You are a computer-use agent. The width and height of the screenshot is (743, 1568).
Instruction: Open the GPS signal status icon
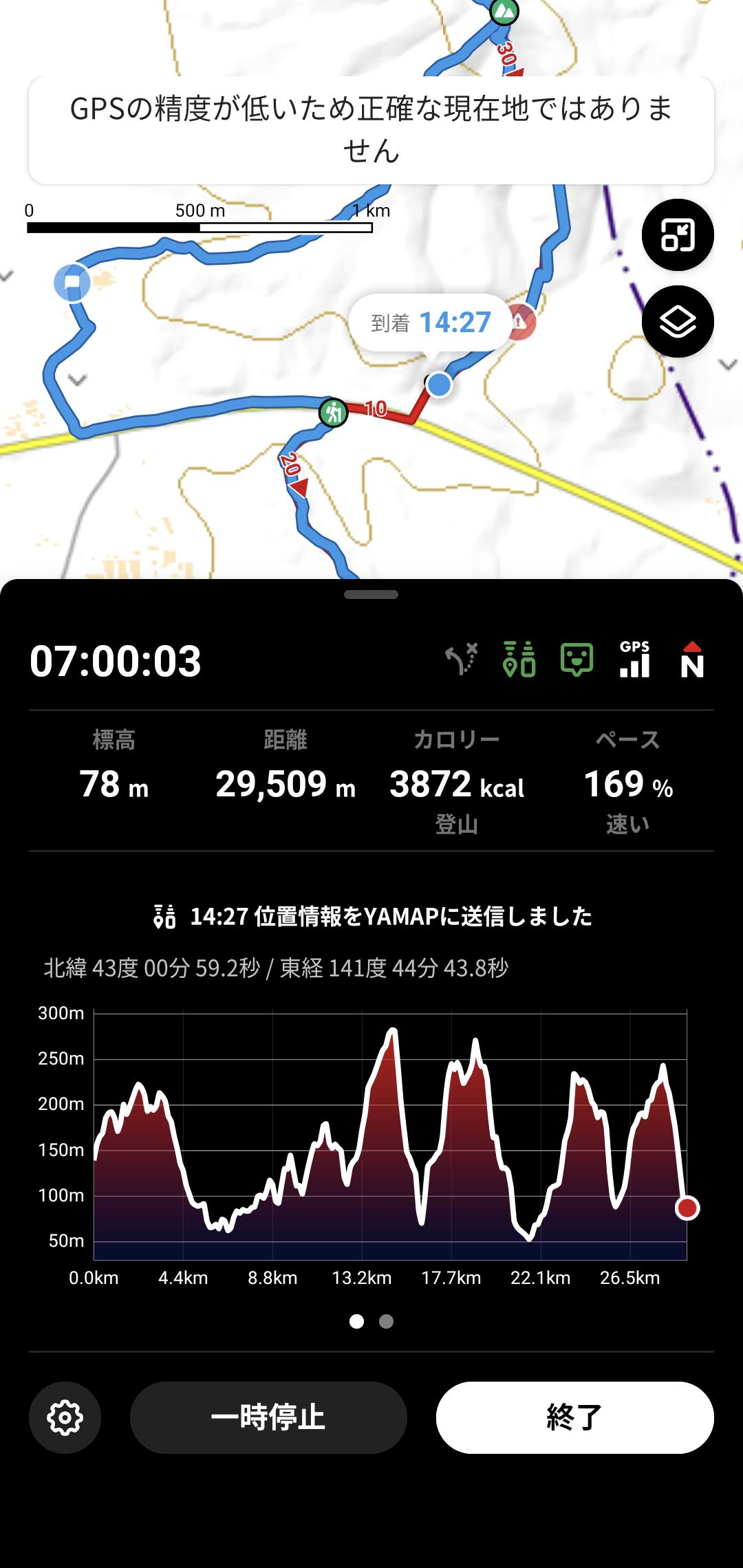pos(634,660)
